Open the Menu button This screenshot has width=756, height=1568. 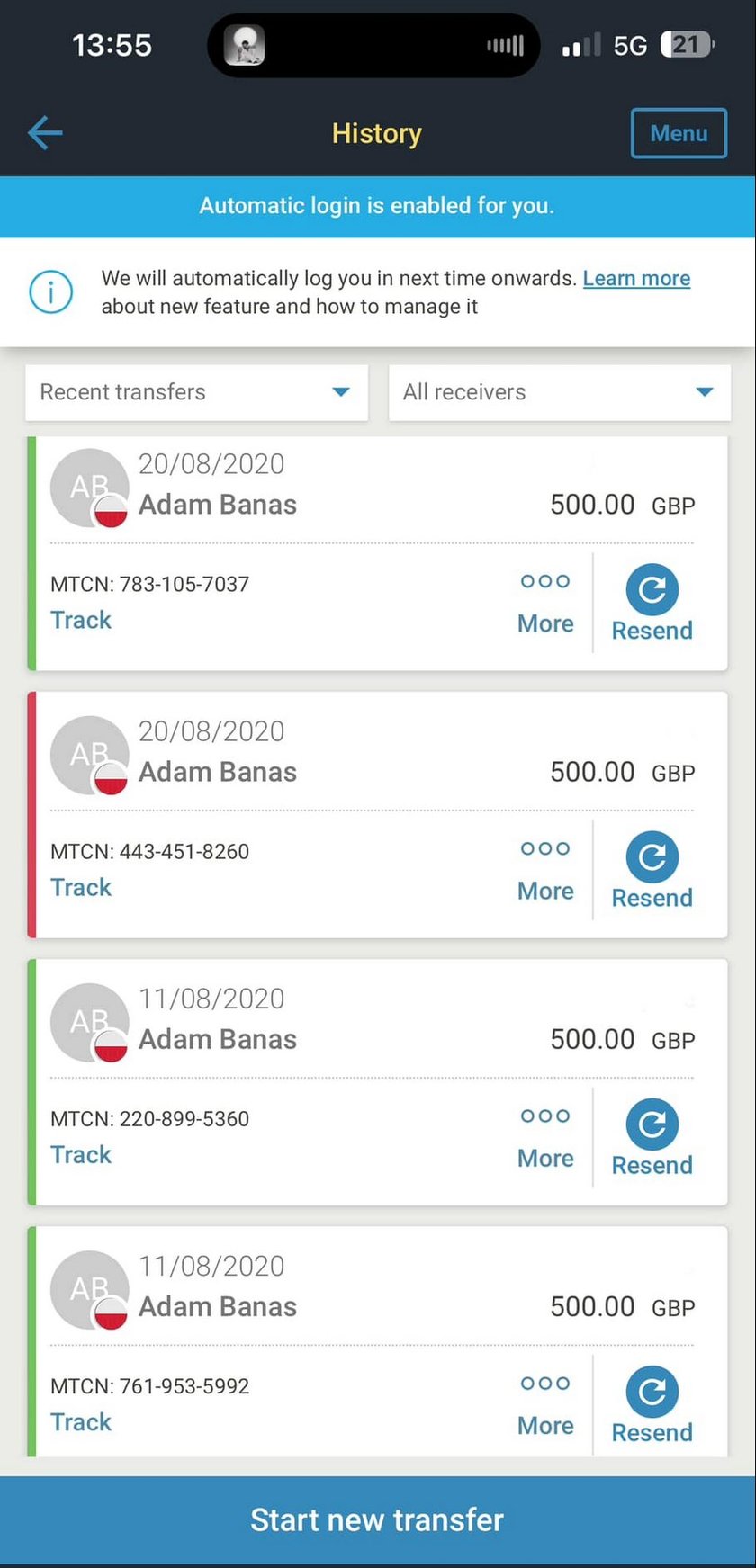[x=679, y=133]
